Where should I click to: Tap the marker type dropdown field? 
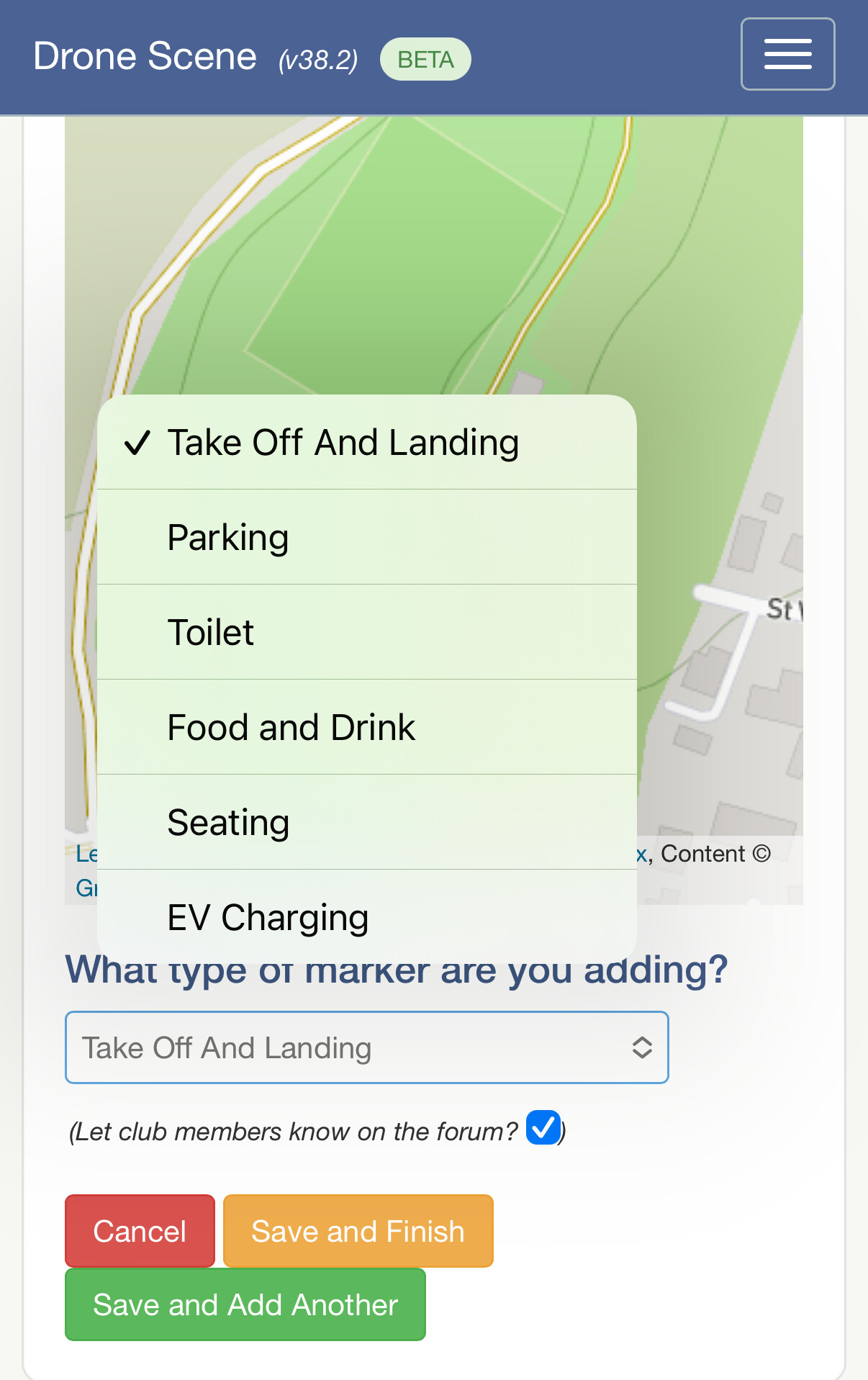(x=366, y=1047)
